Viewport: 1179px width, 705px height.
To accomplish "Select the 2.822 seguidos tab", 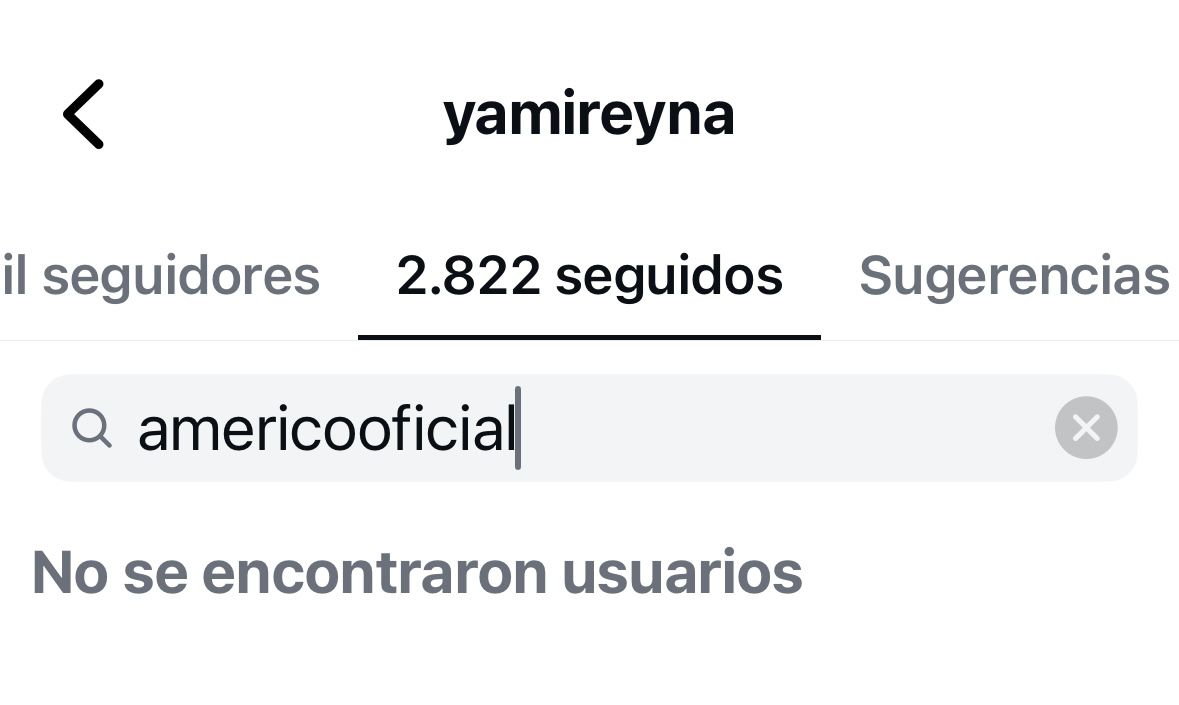I will coord(589,276).
